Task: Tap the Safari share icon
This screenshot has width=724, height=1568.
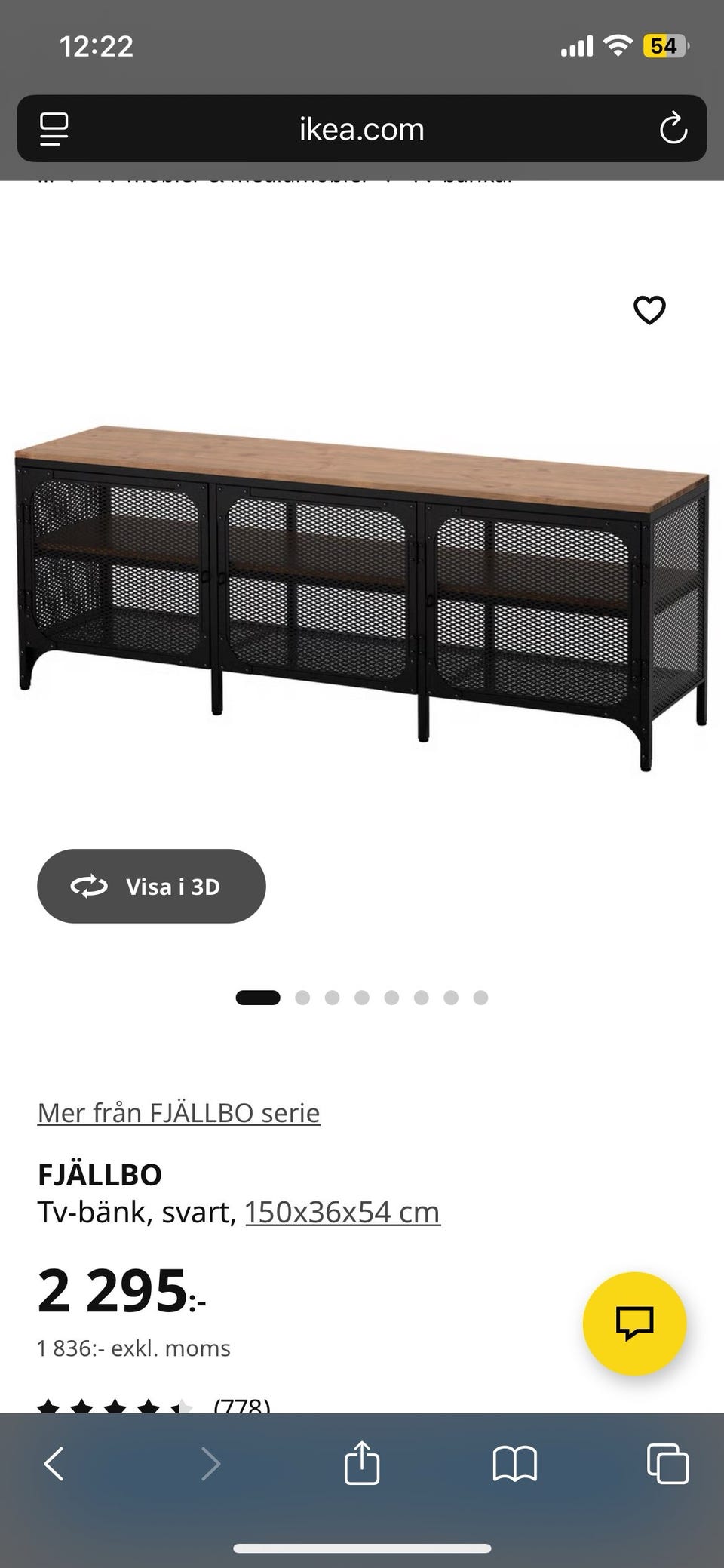Action: point(362,1462)
